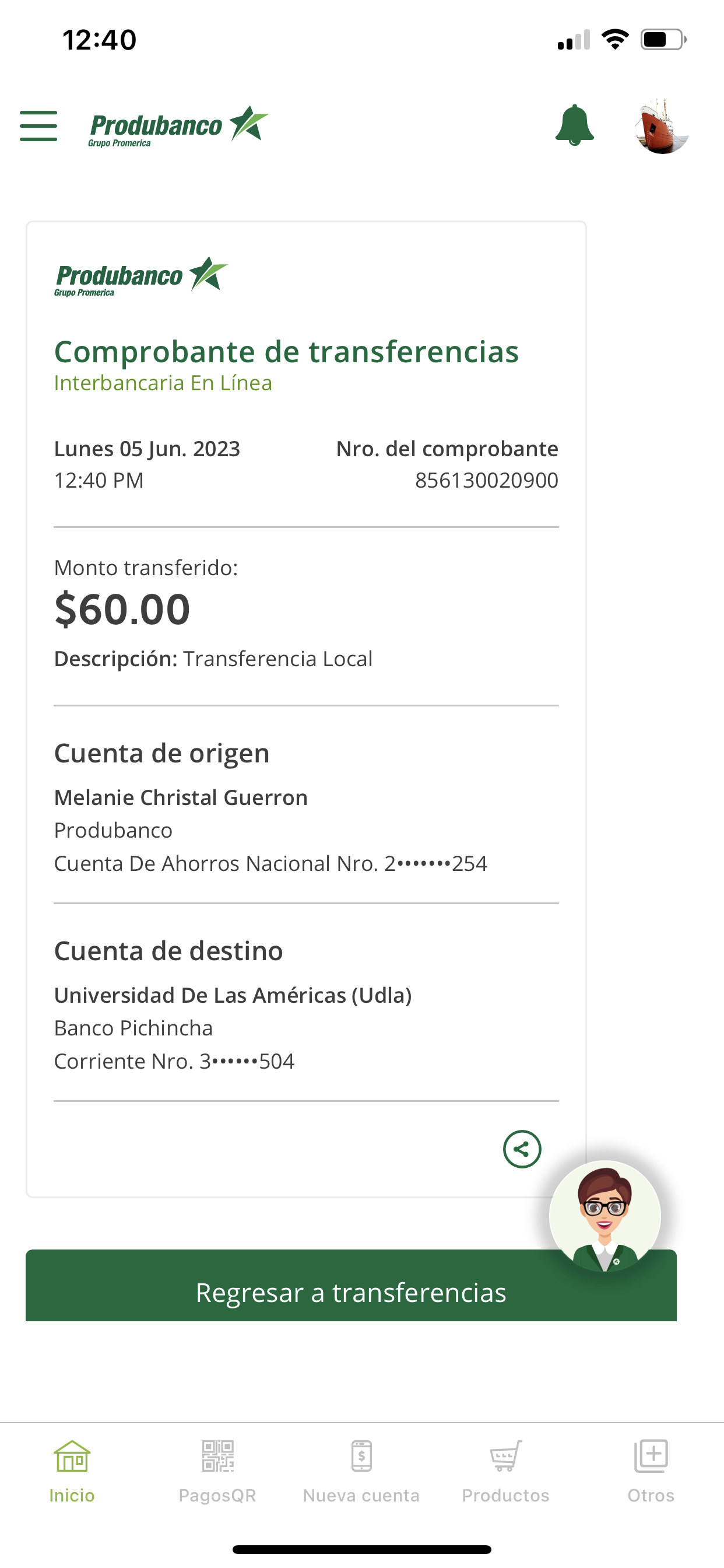Share the transfer receipt
The image size is (724, 1568).
(521, 1149)
